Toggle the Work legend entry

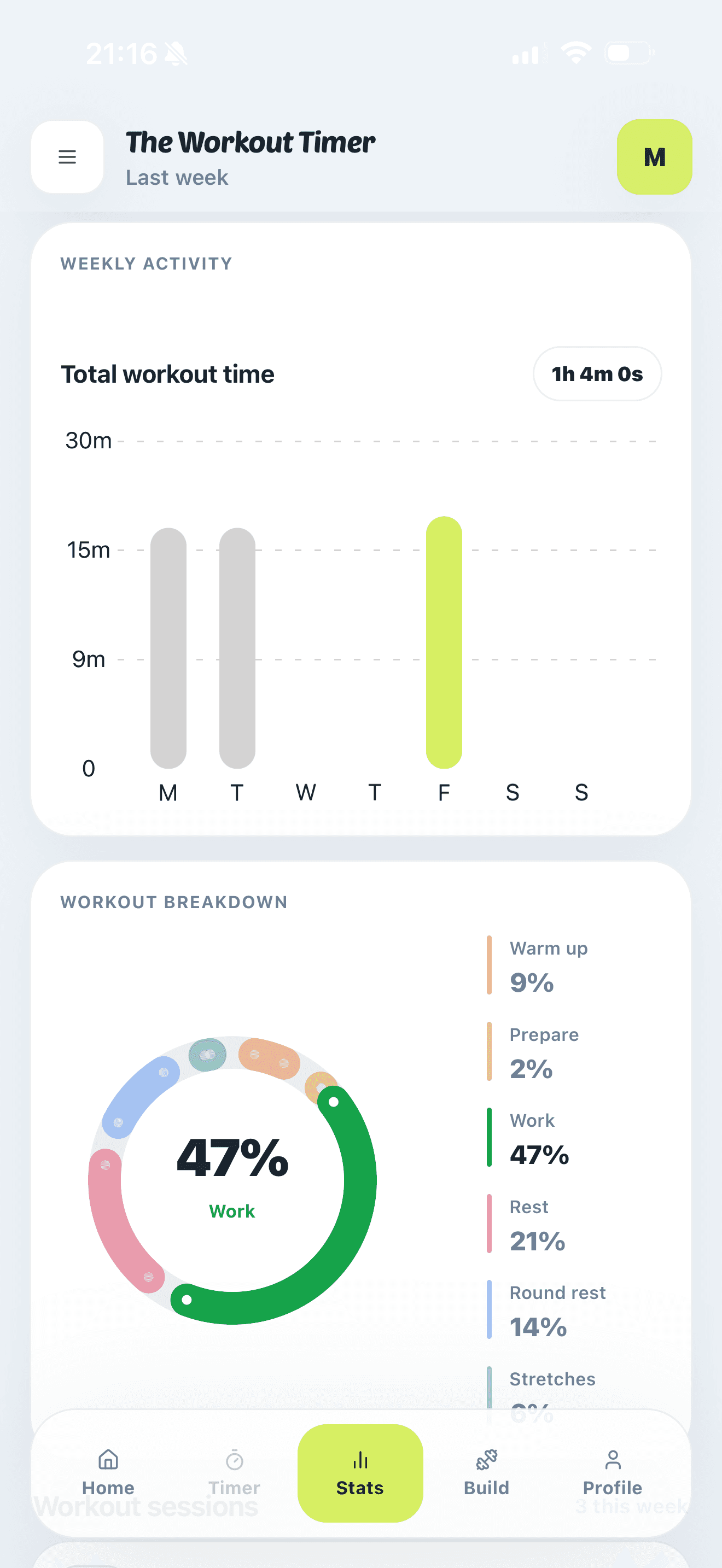pyautogui.click(x=538, y=1138)
